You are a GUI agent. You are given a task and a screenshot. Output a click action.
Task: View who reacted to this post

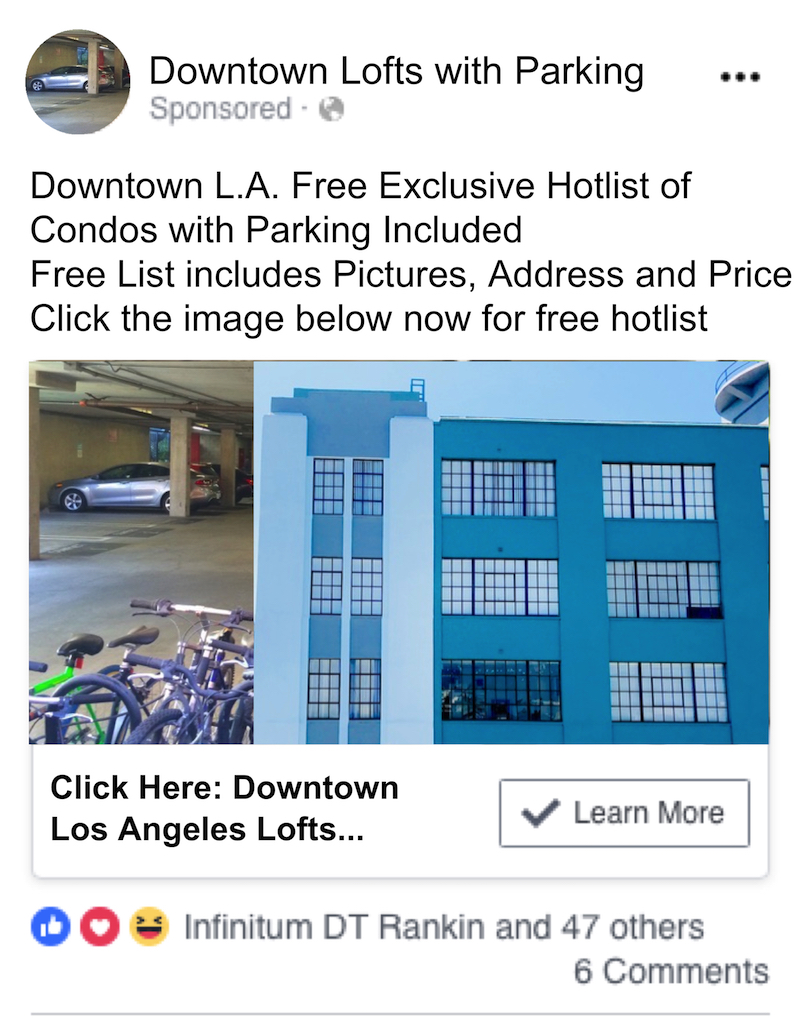(443, 926)
